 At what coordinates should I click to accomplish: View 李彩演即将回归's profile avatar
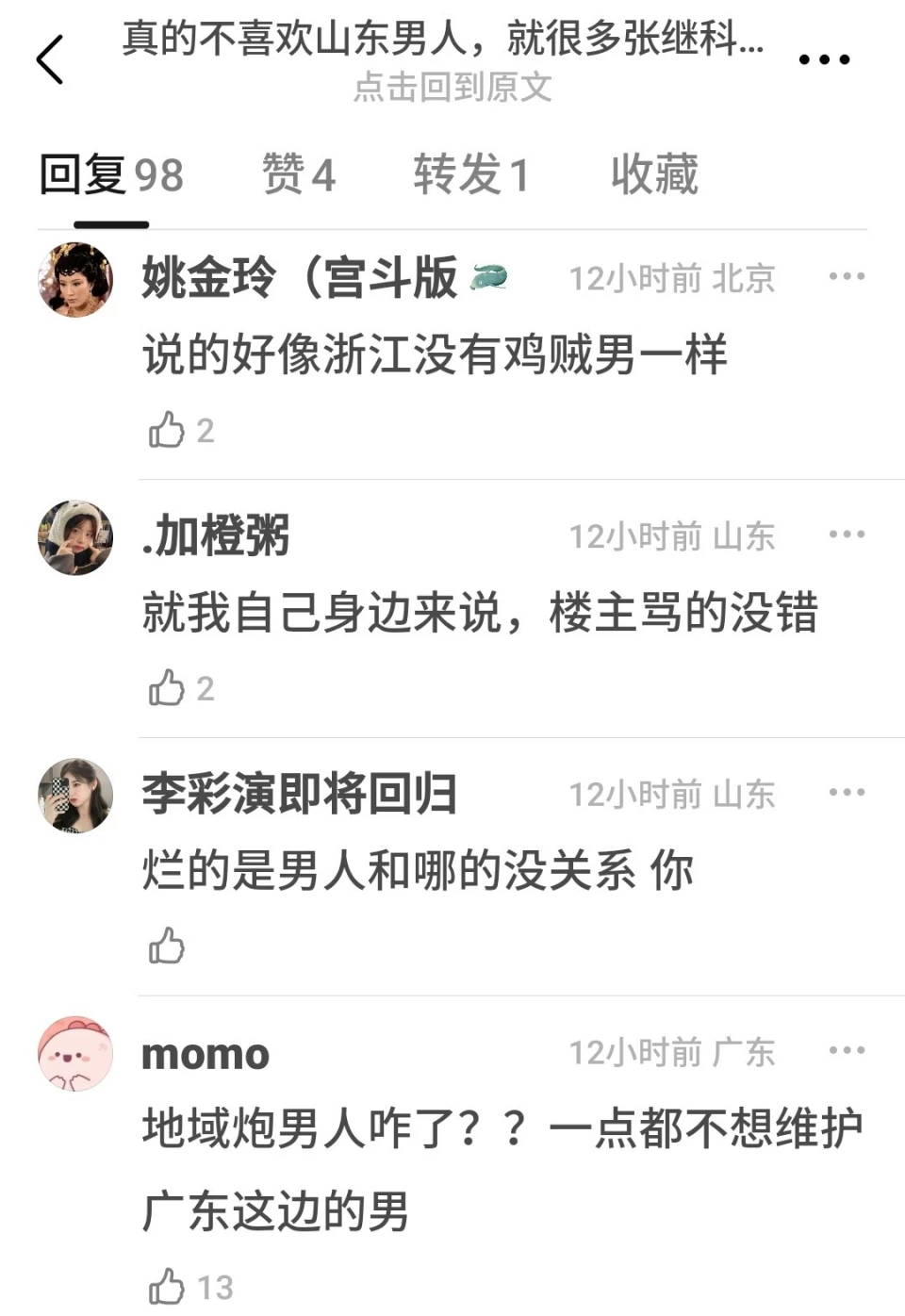75,795
